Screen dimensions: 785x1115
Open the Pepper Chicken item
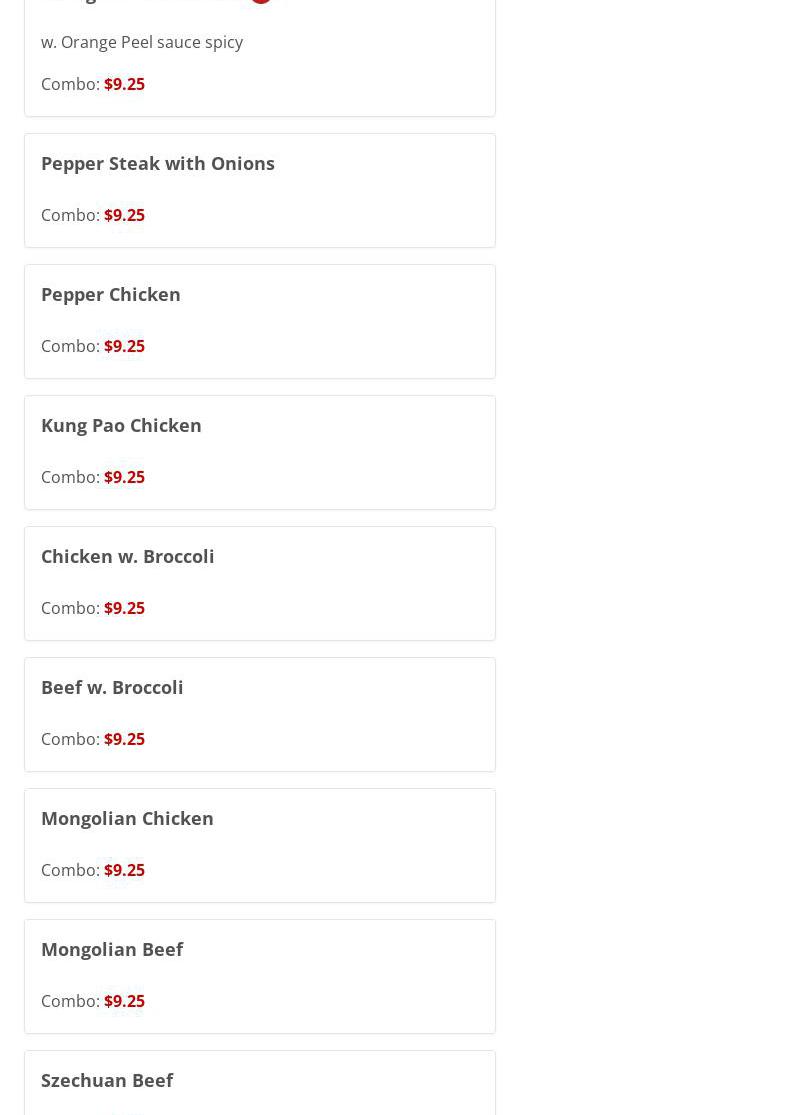[259, 321]
